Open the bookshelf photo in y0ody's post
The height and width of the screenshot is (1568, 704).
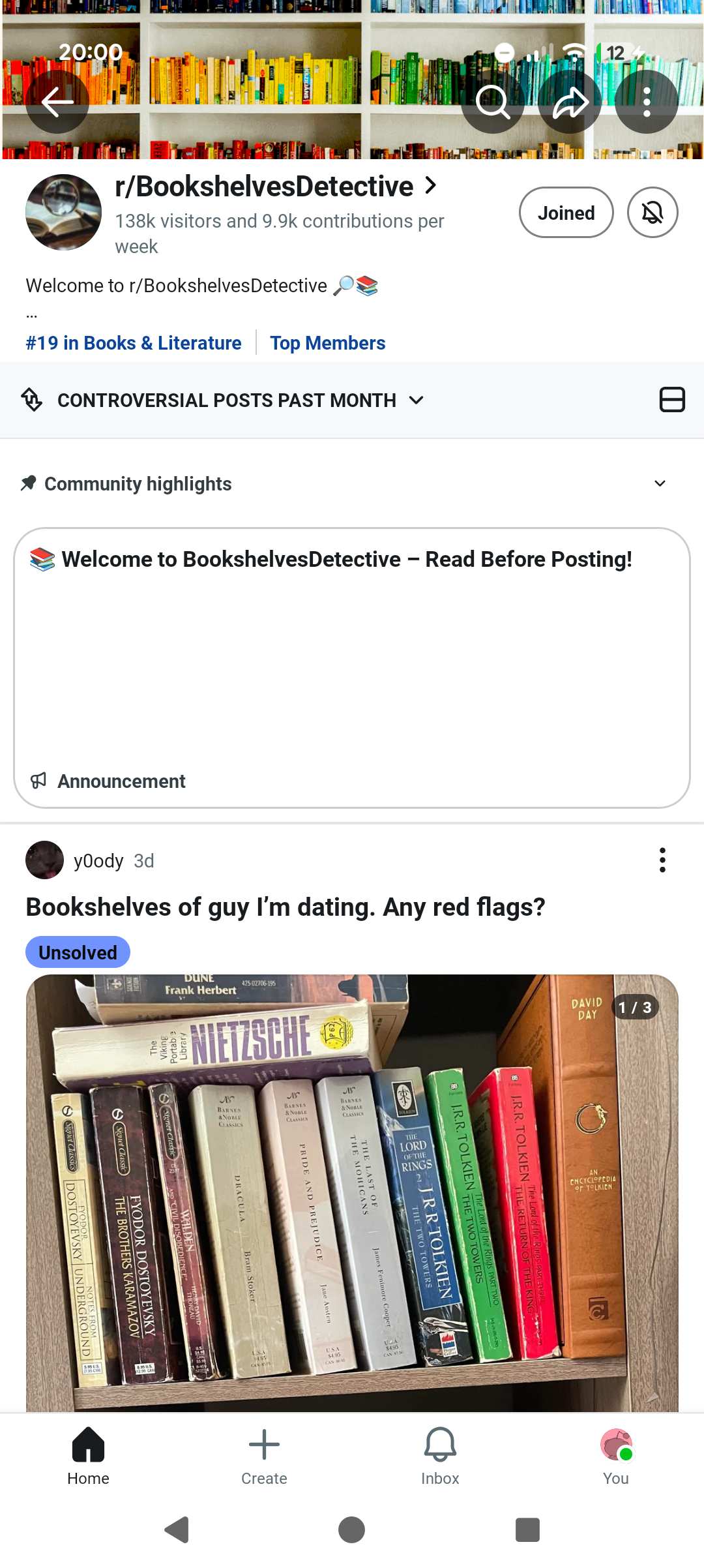(x=352, y=1193)
